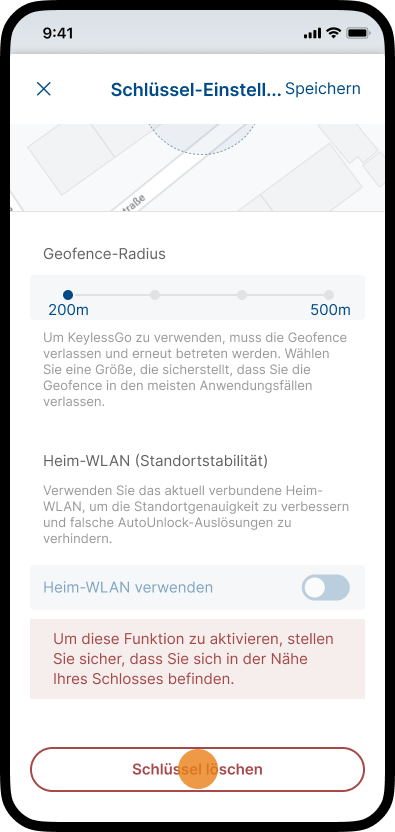Tap Speichern to save settings
The width and height of the screenshot is (395, 832).
[x=323, y=89]
